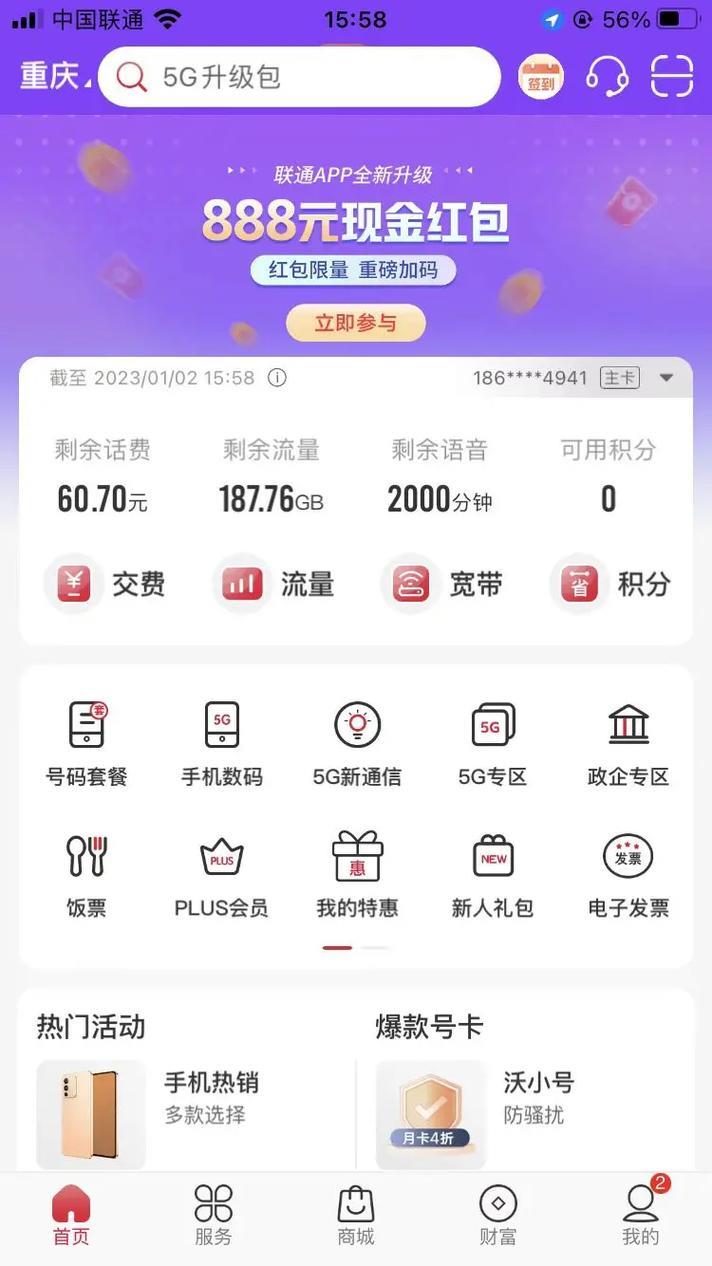Image resolution: width=712 pixels, height=1266 pixels.
Task: Tap 立即参与 on red packet banner
Action: pos(356,323)
